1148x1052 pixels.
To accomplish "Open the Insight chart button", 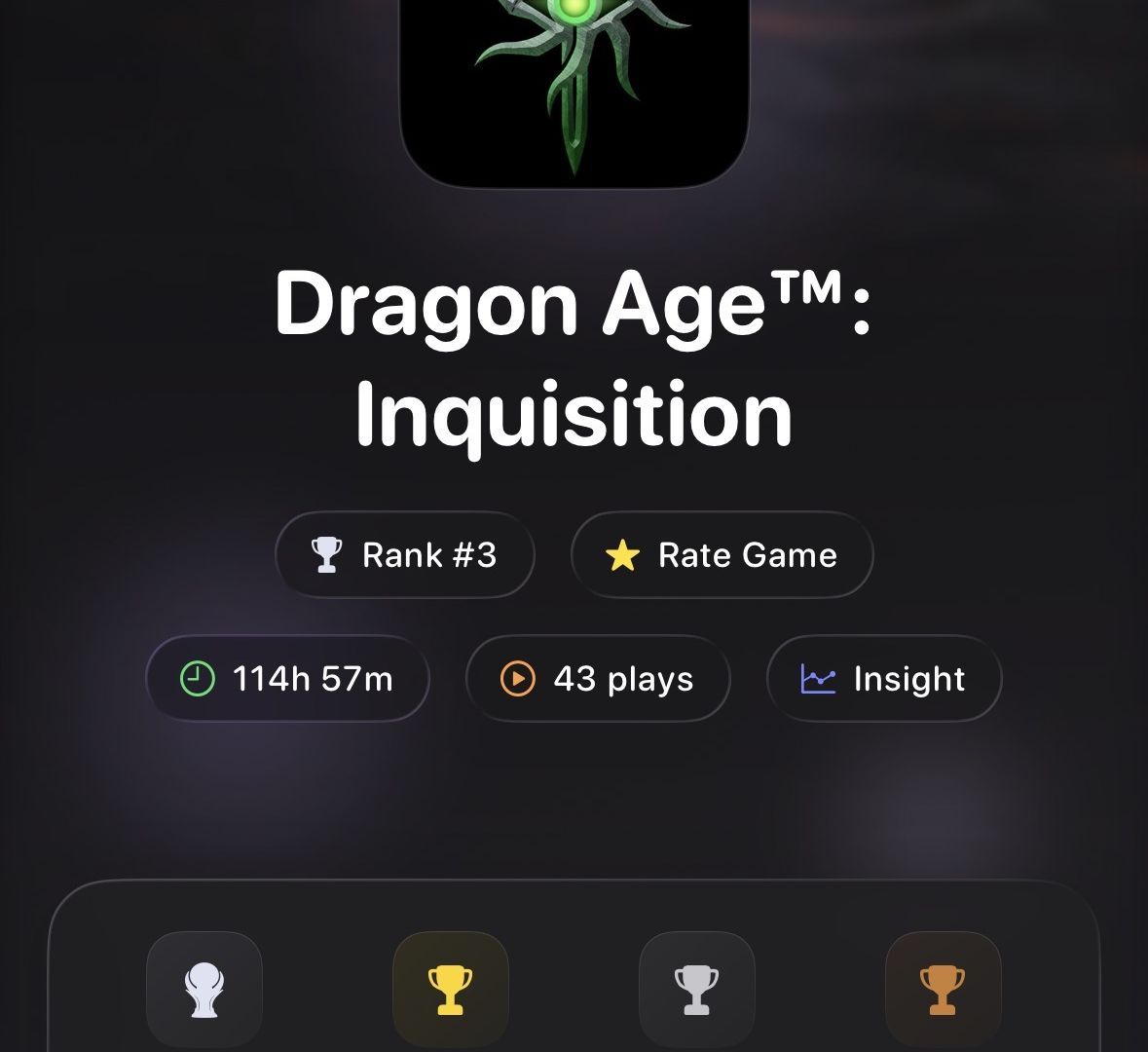I will coord(883,679).
